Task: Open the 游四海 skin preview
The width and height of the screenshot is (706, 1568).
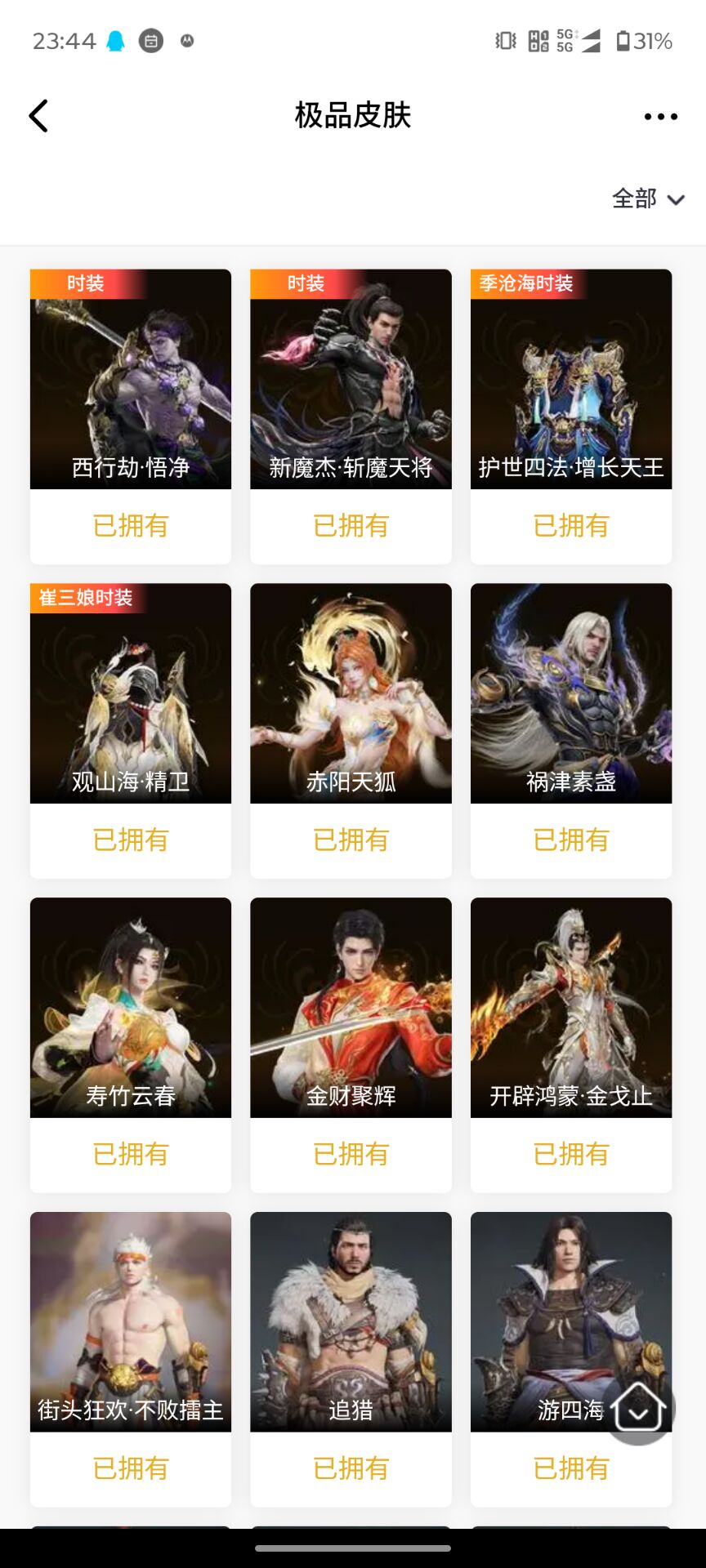Action: pos(571,1321)
